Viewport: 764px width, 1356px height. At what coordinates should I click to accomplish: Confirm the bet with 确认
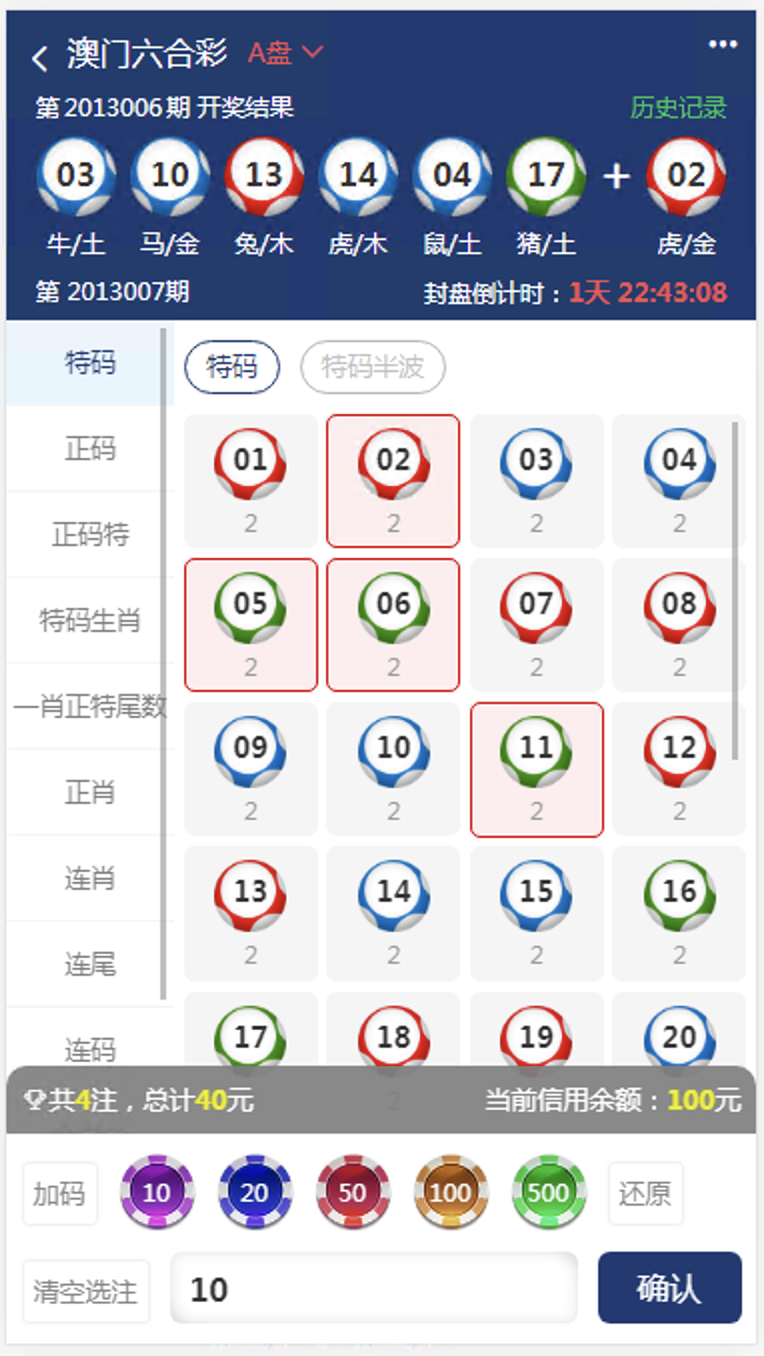click(x=670, y=1288)
